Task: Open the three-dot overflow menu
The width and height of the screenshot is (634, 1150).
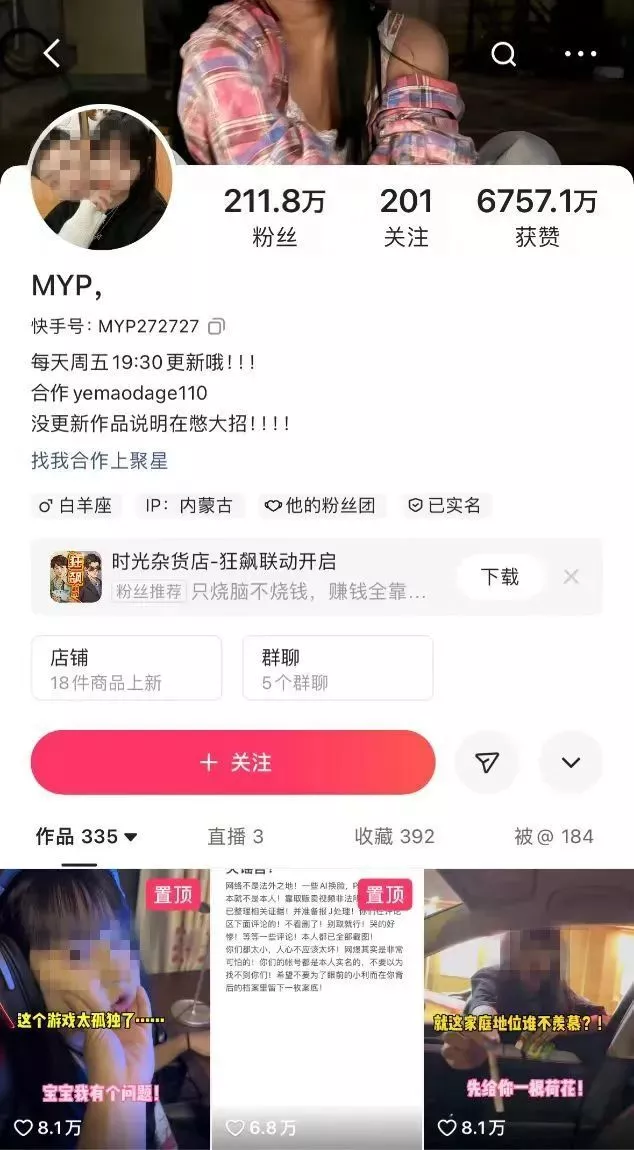Action: point(580,54)
